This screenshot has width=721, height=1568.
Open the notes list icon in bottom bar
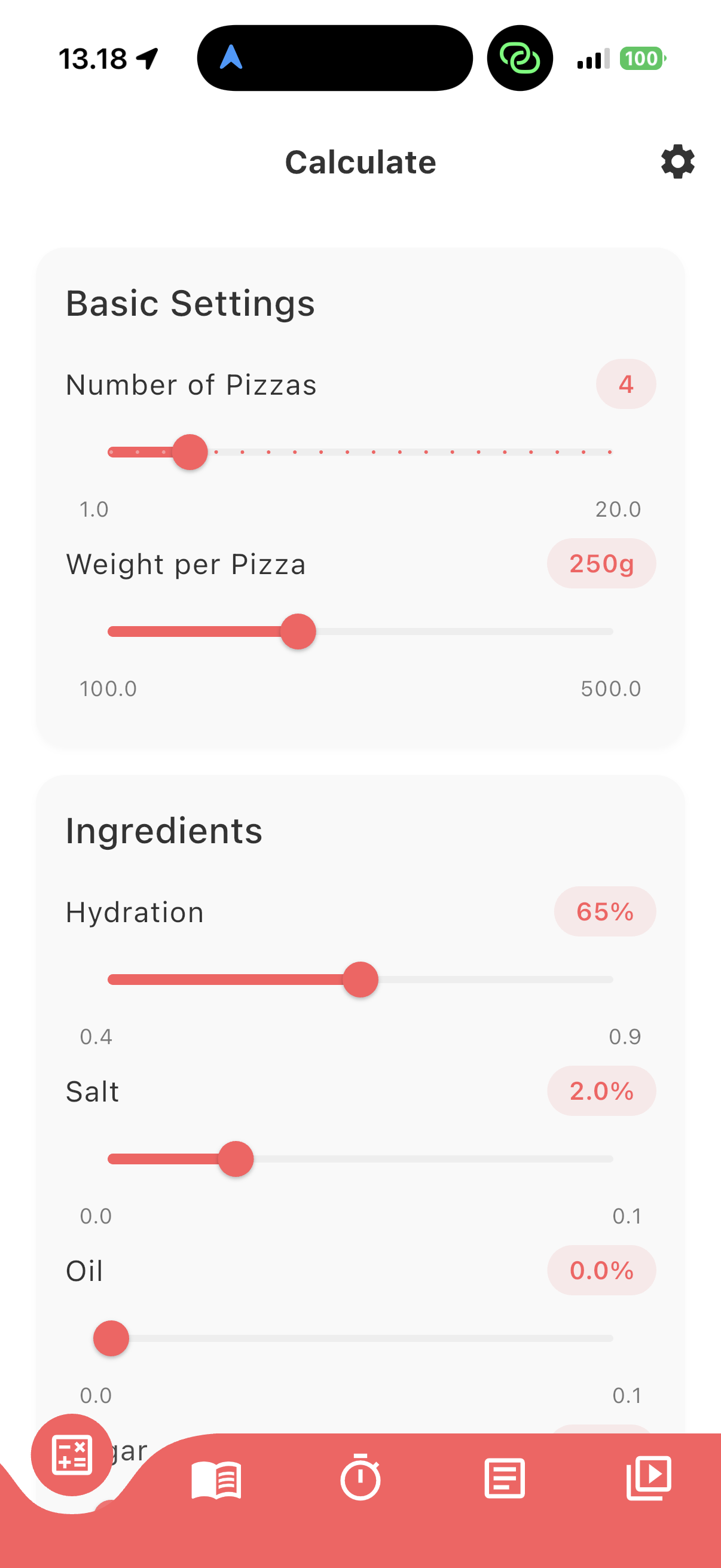pos(505,1480)
